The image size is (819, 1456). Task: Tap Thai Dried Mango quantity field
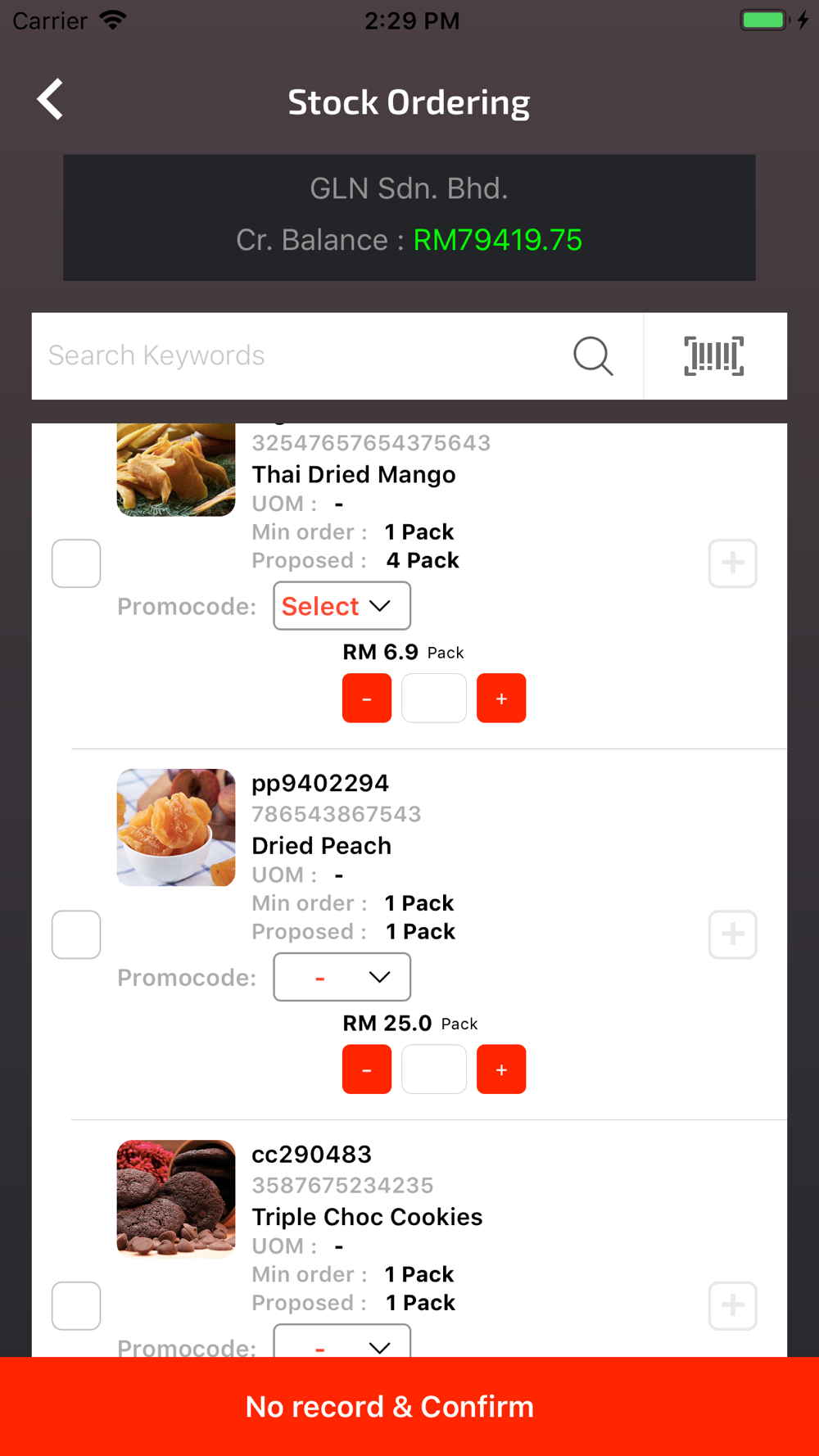(x=434, y=699)
